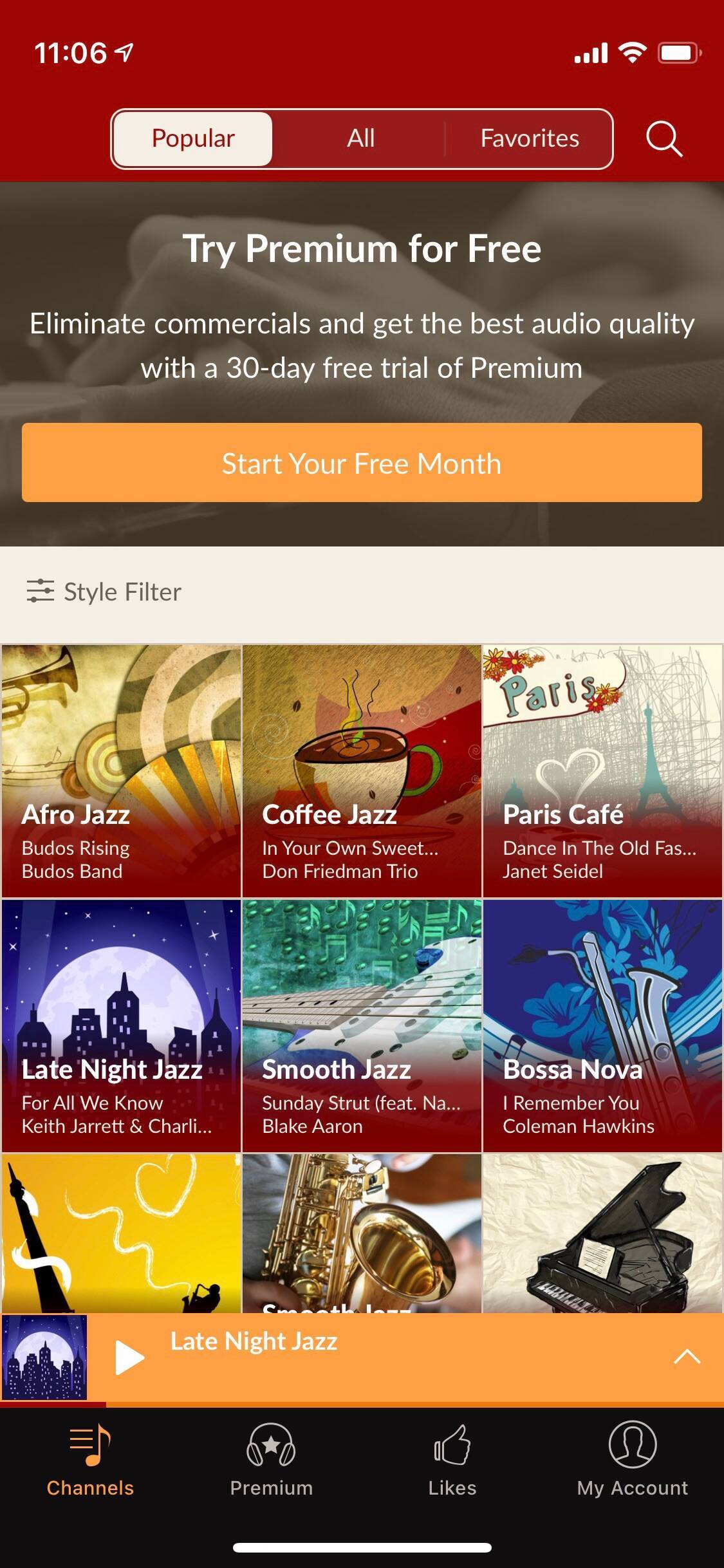This screenshot has width=724, height=1568.
Task: Open the Style Filter
Action: tap(104, 592)
